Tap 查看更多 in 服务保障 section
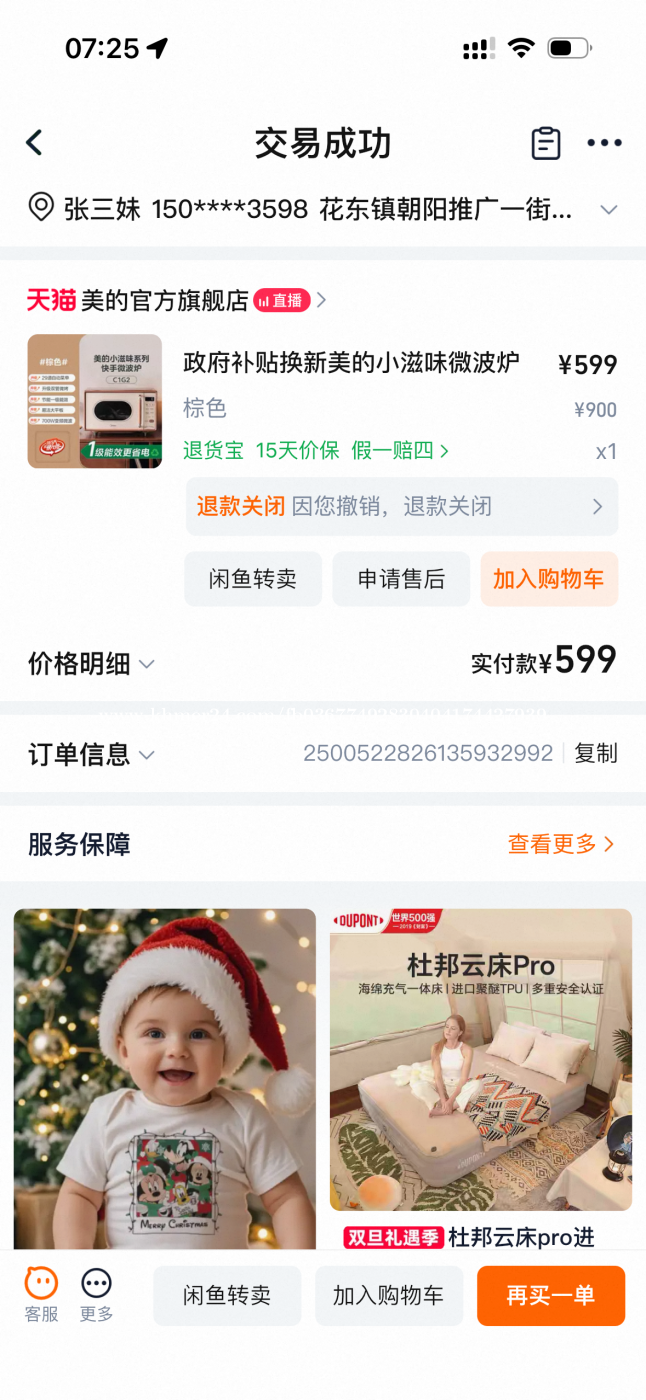646x1400 pixels. click(560, 844)
